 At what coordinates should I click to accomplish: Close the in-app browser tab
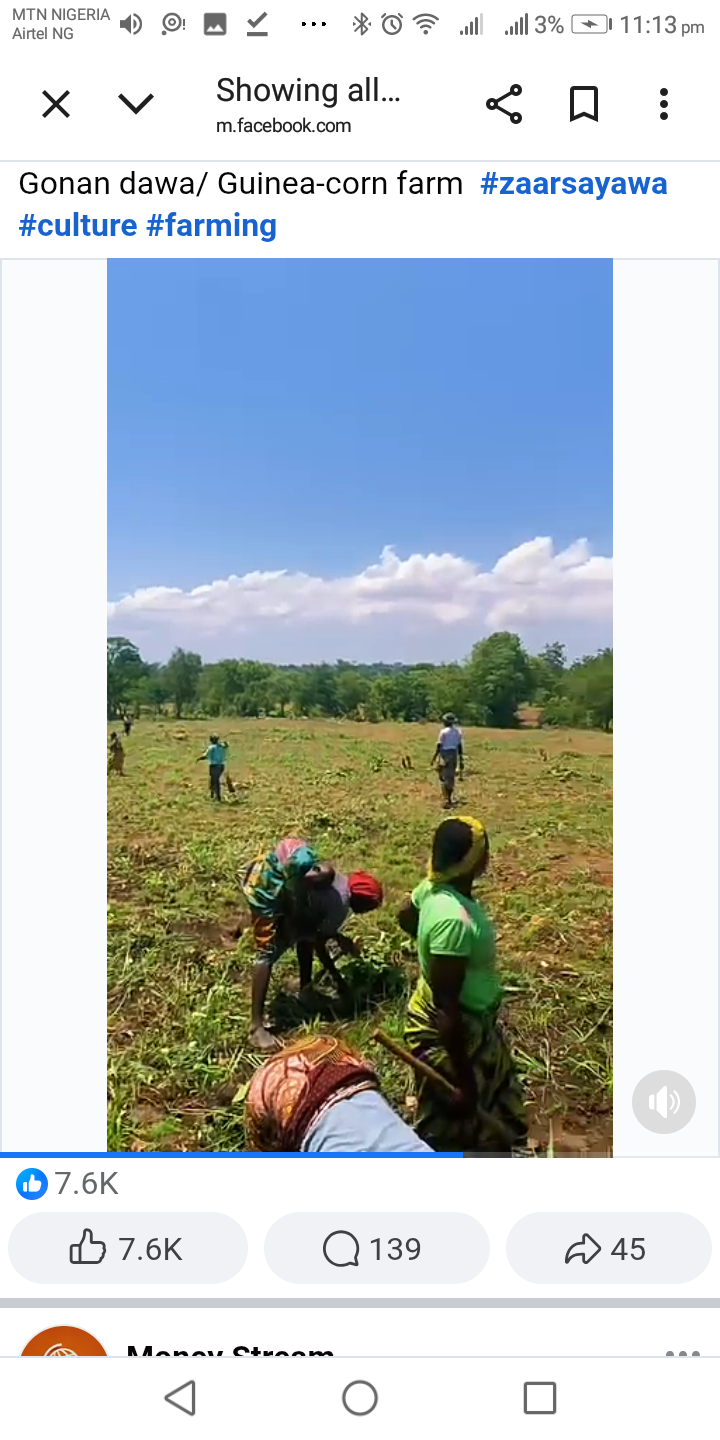point(56,104)
